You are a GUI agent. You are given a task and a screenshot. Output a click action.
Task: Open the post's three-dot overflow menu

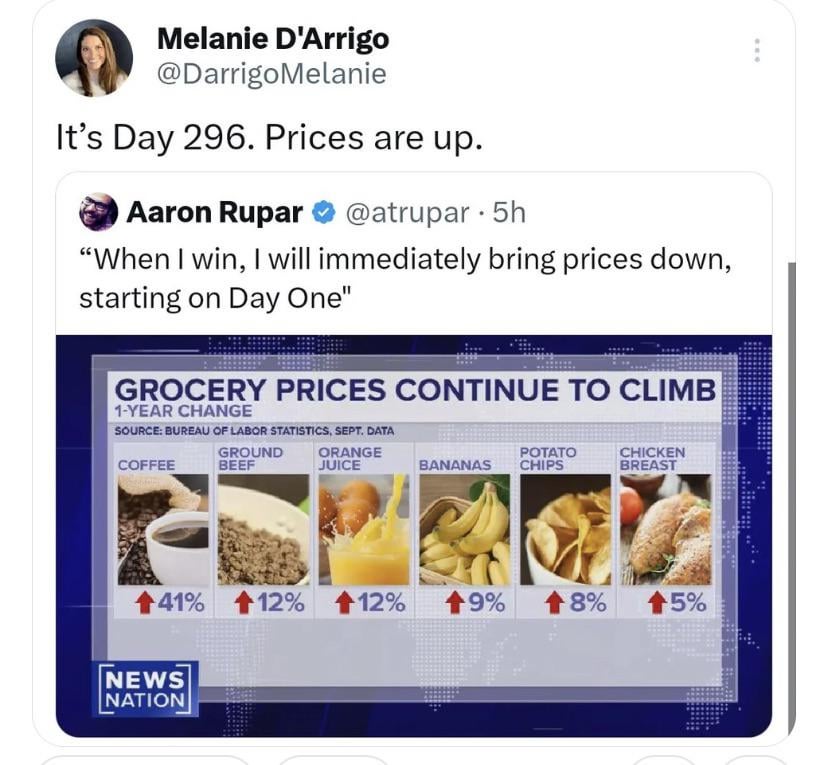coord(757,49)
